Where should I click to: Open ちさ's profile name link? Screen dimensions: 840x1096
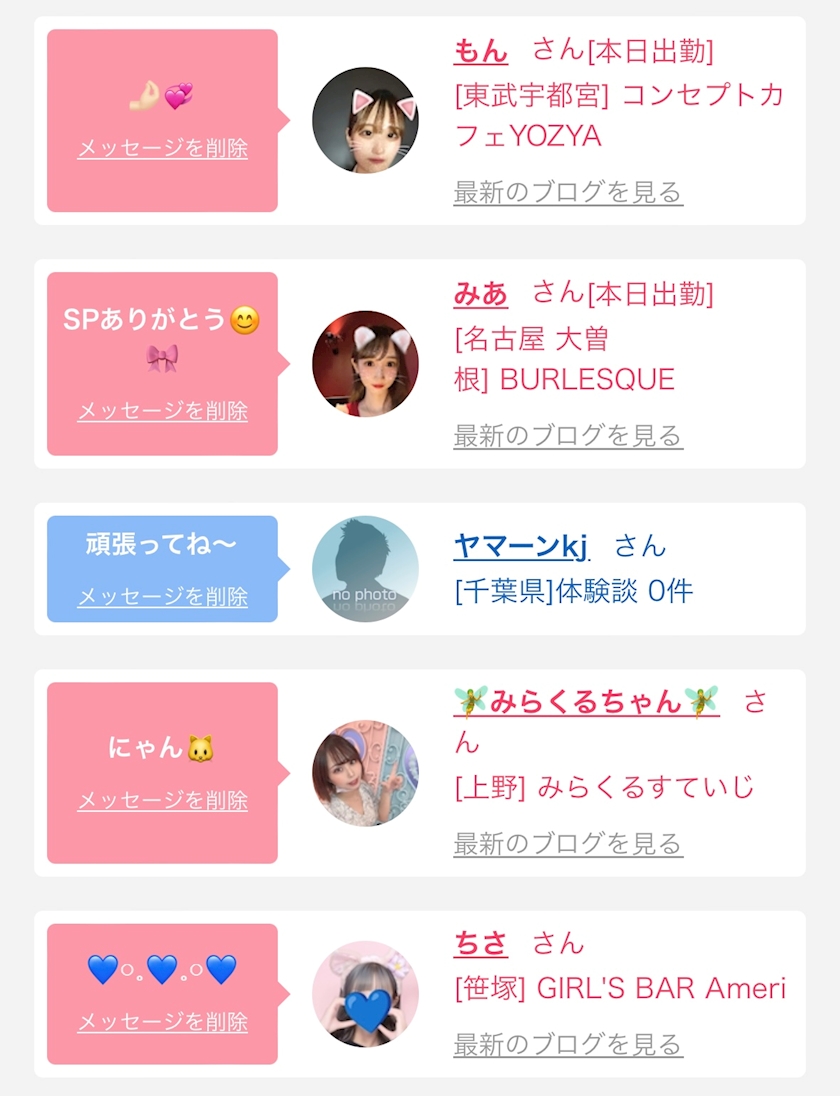click(480, 944)
